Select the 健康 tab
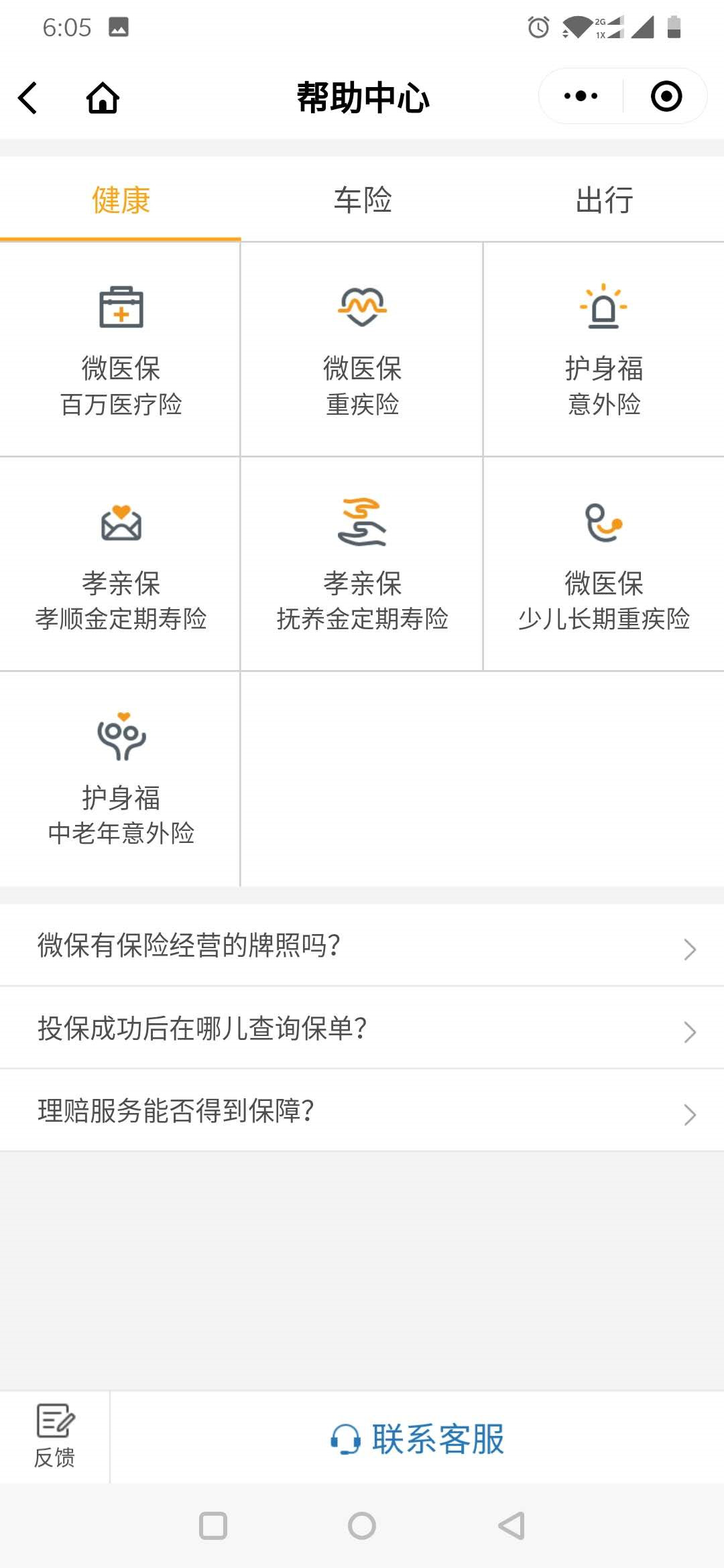Image resolution: width=724 pixels, height=1568 pixels. pos(121,200)
